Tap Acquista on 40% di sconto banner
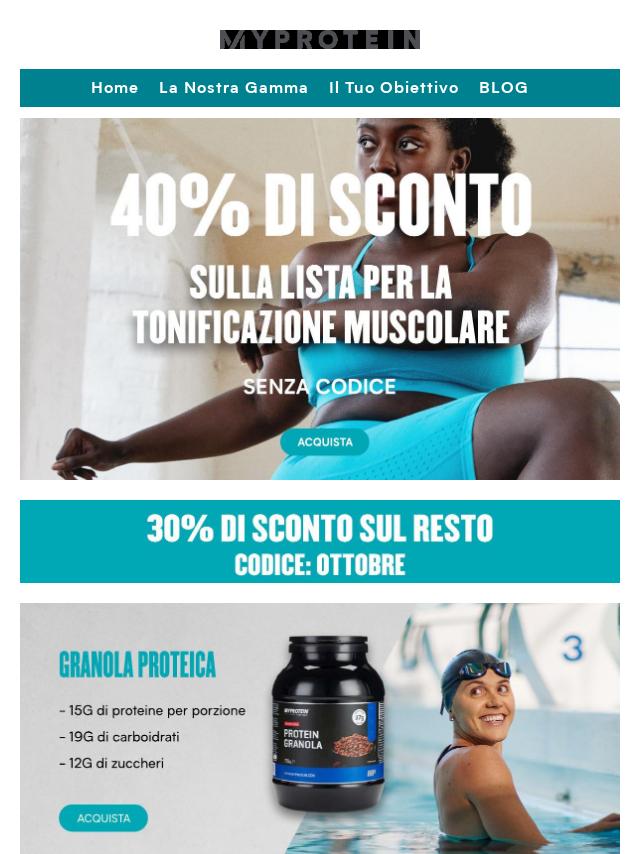This screenshot has width=640, height=854. pyautogui.click(x=325, y=441)
